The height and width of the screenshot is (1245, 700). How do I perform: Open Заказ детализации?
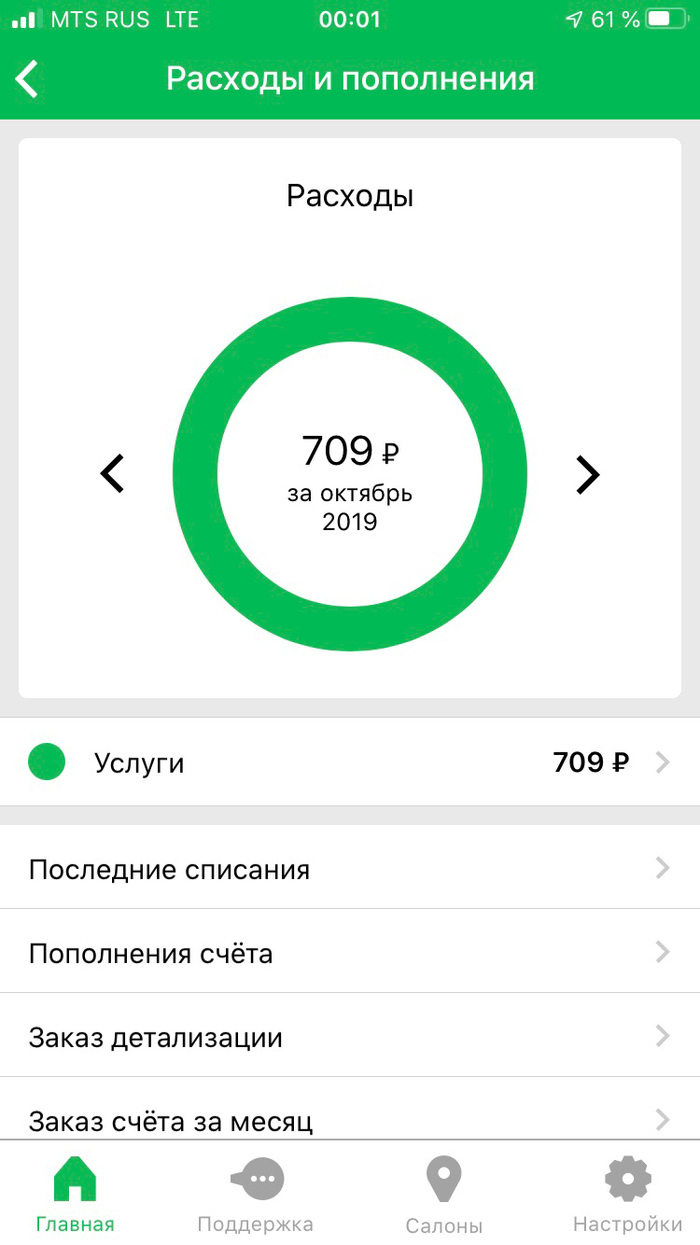point(349,1037)
